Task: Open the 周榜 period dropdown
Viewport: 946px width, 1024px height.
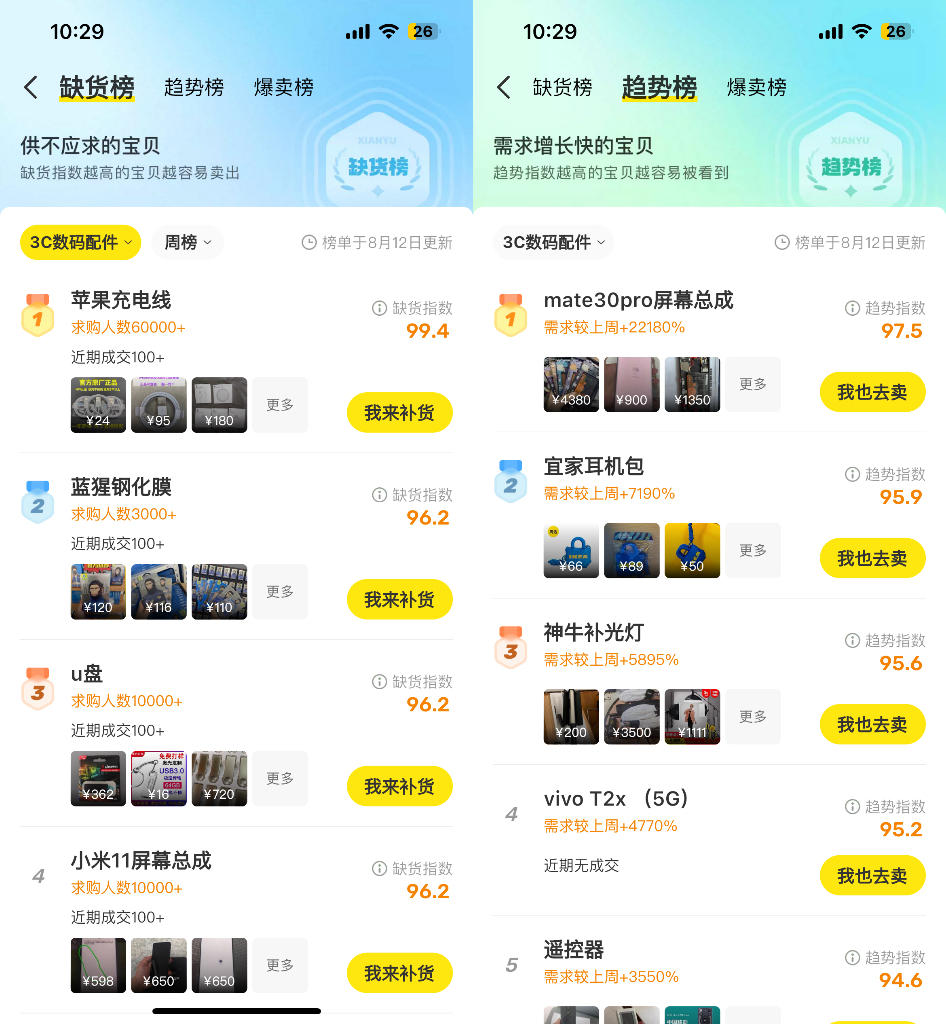Action: 187,242
